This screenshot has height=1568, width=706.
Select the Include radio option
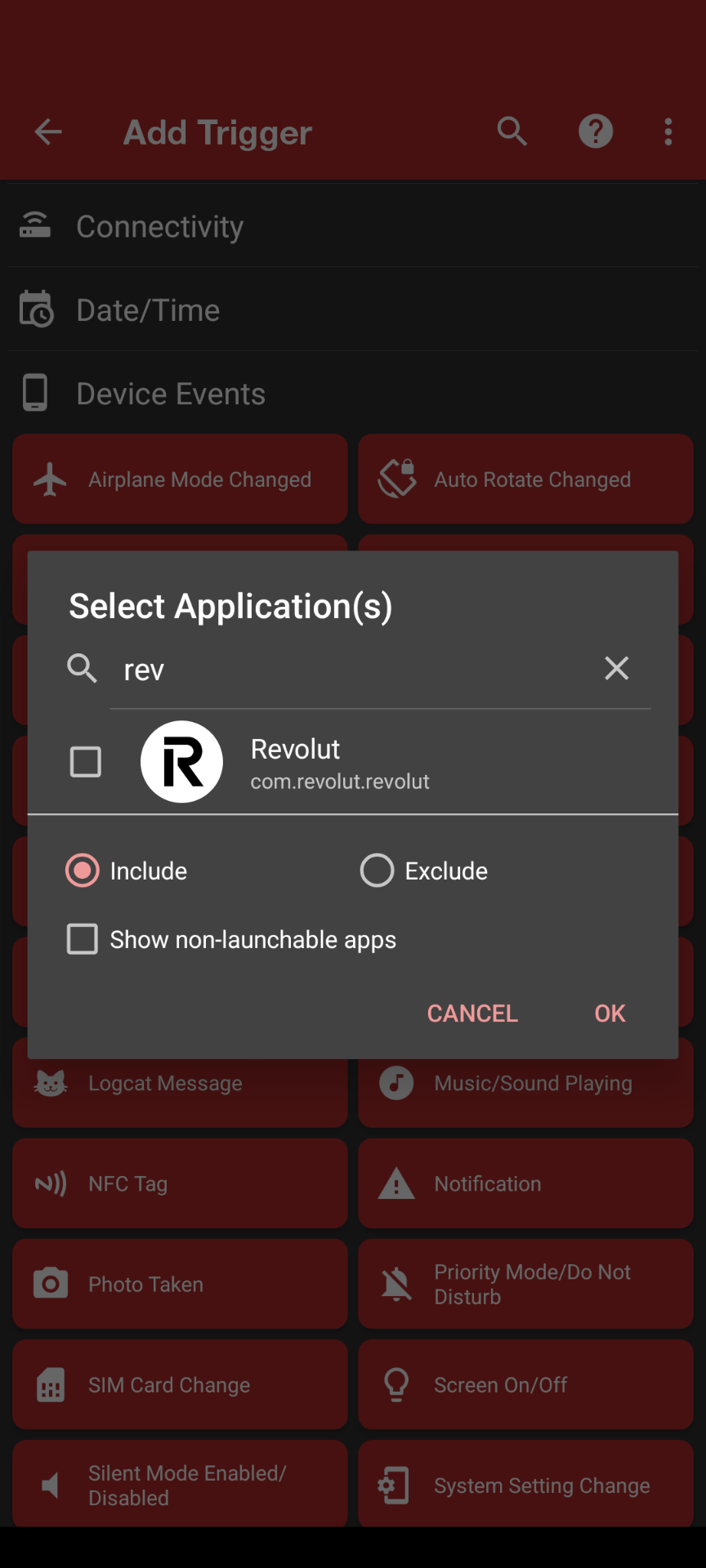click(83, 871)
